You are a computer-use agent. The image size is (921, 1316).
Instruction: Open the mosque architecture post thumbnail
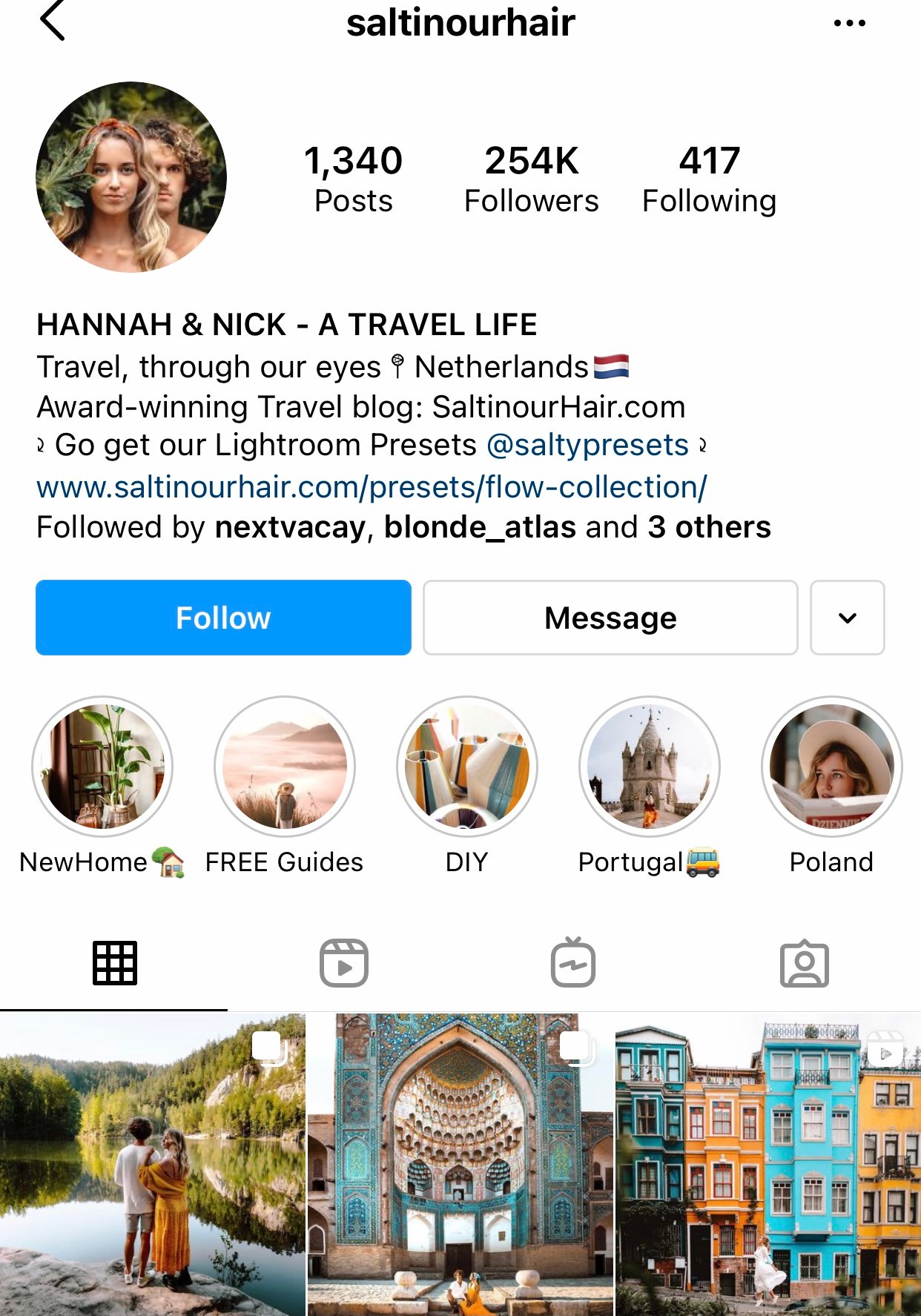click(x=460, y=1171)
